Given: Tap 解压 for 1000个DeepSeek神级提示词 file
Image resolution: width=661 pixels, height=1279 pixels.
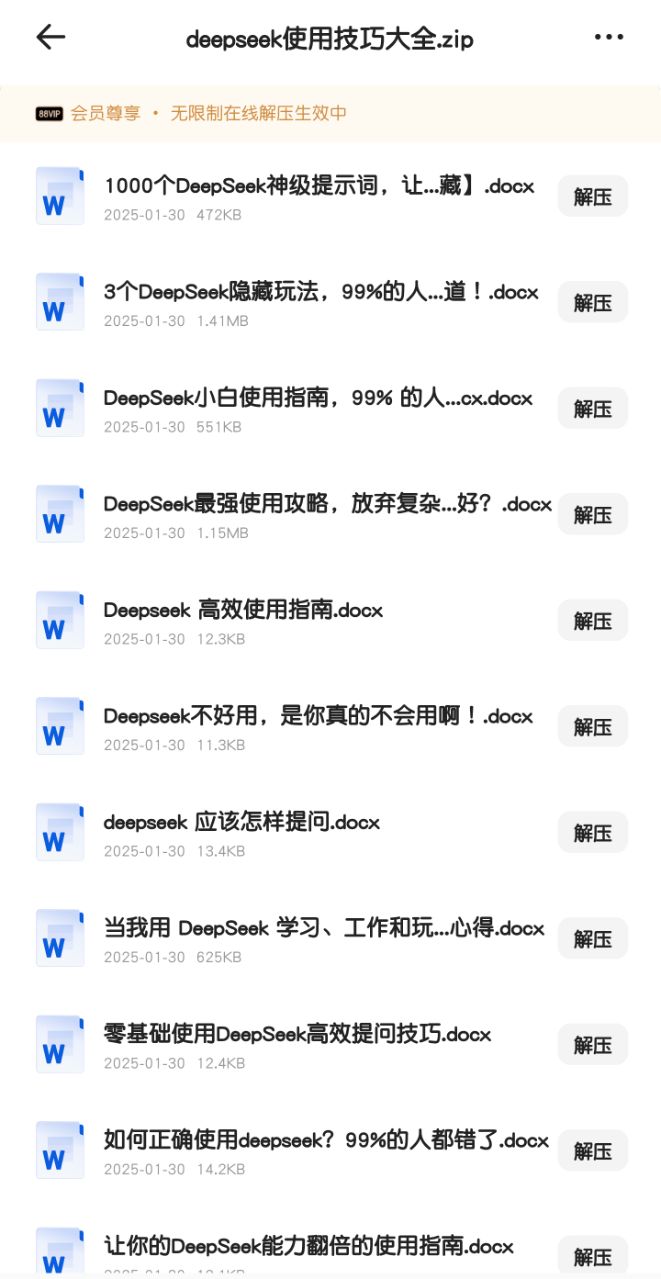Looking at the screenshot, I should click(592, 197).
